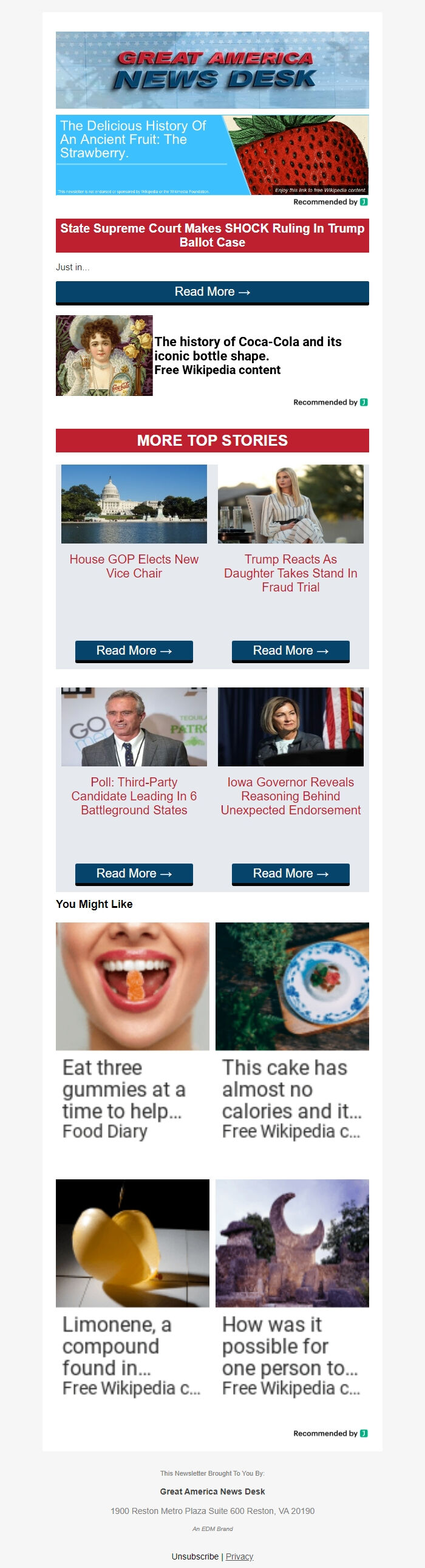Read more on Iowa Governor's endorsement
The width and height of the screenshot is (425, 1568).
coord(290,873)
